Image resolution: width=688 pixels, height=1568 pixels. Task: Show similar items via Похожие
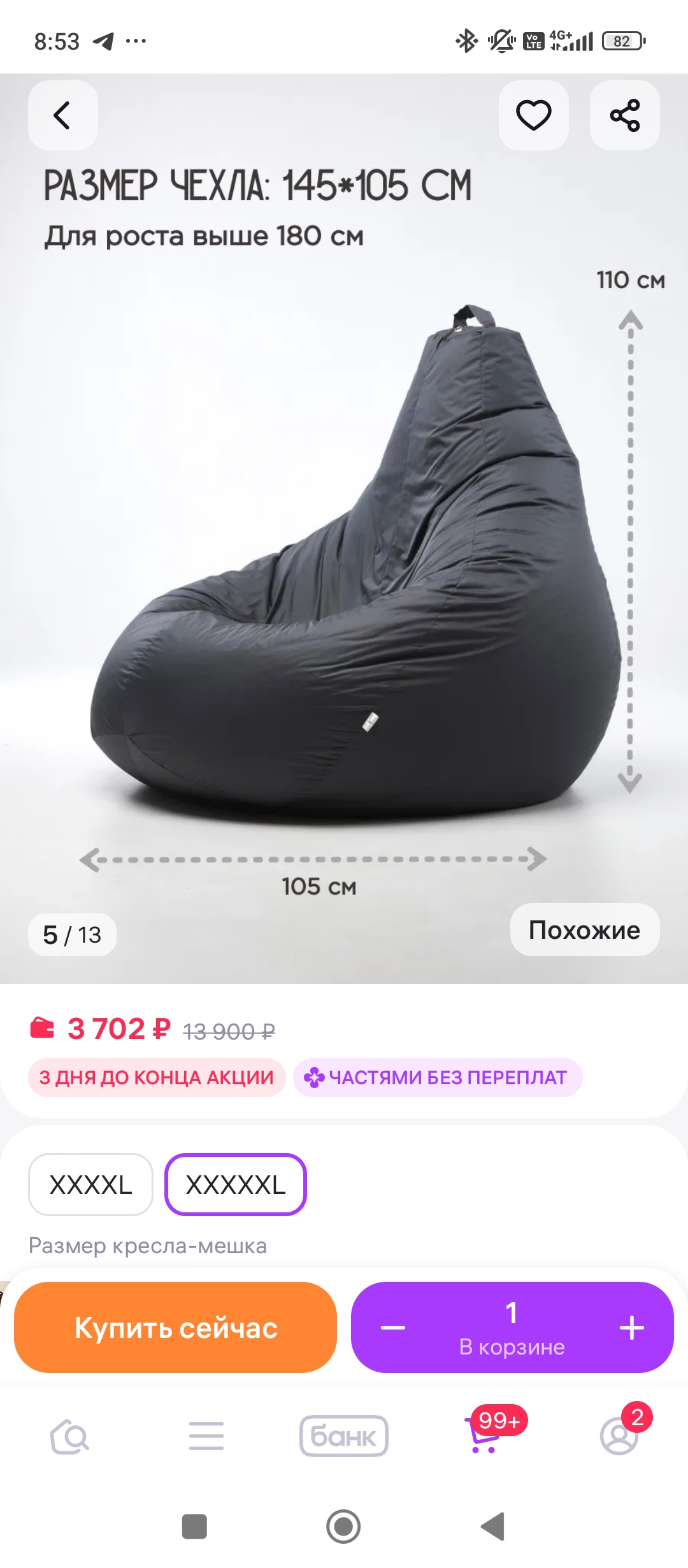584,930
